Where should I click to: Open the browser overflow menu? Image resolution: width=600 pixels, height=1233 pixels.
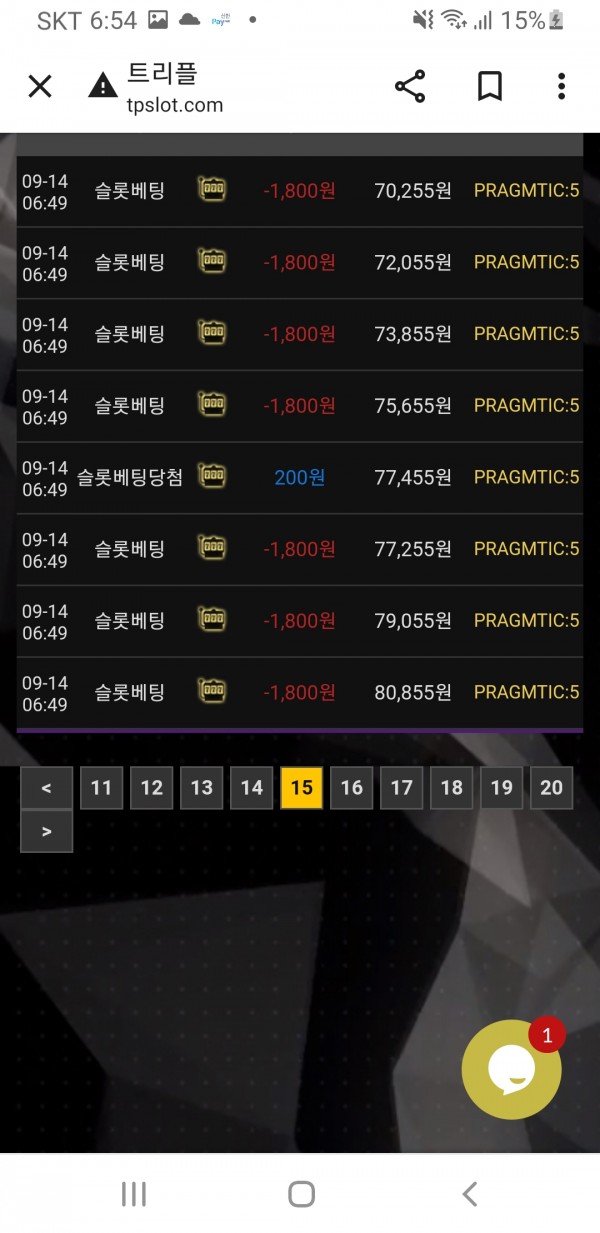(561, 87)
